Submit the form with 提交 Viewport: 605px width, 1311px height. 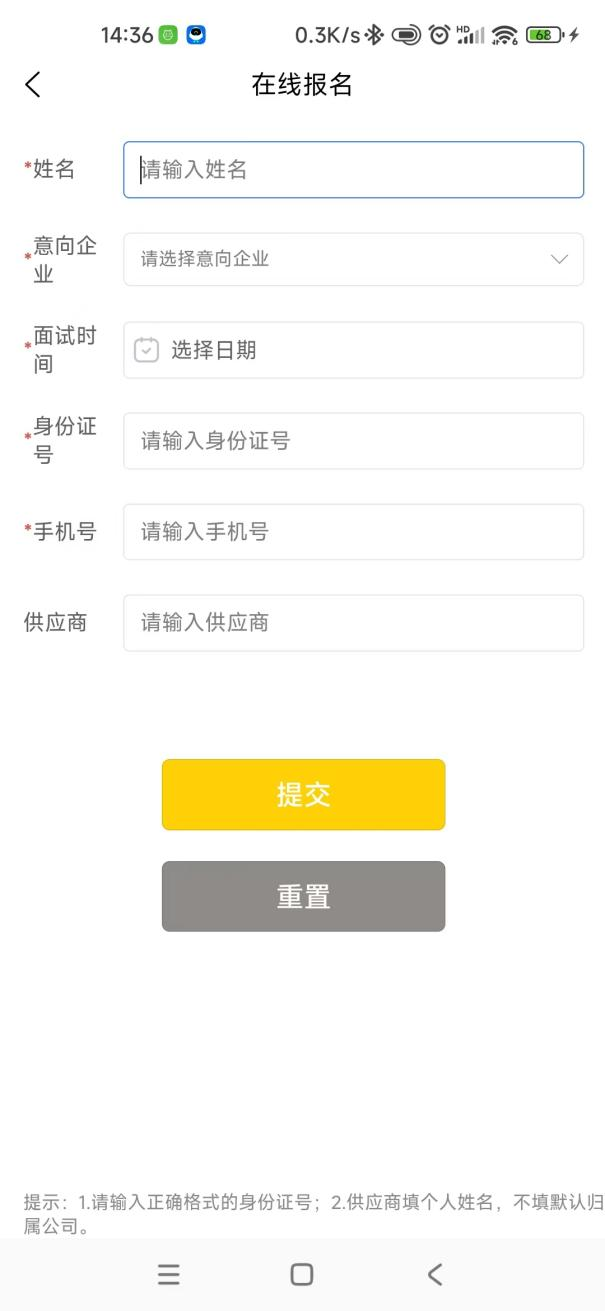coord(303,795)
